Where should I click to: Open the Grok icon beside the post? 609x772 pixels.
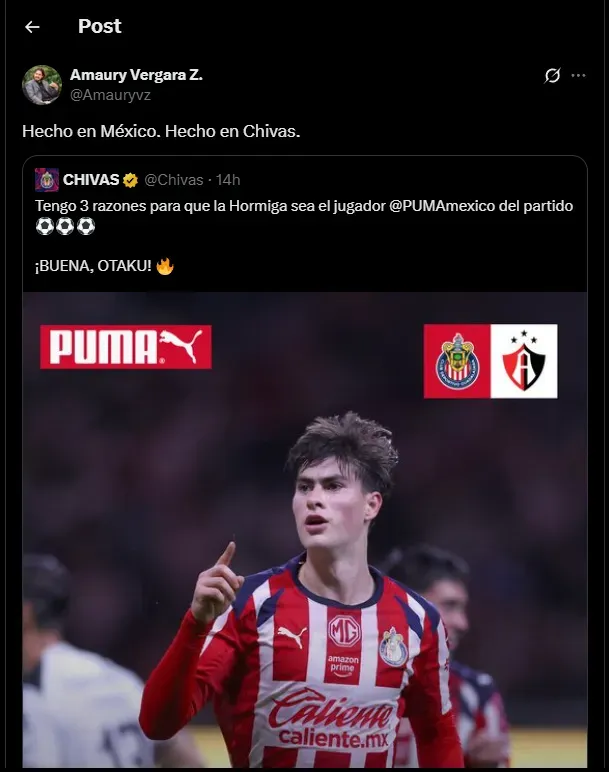click(552, 76)
